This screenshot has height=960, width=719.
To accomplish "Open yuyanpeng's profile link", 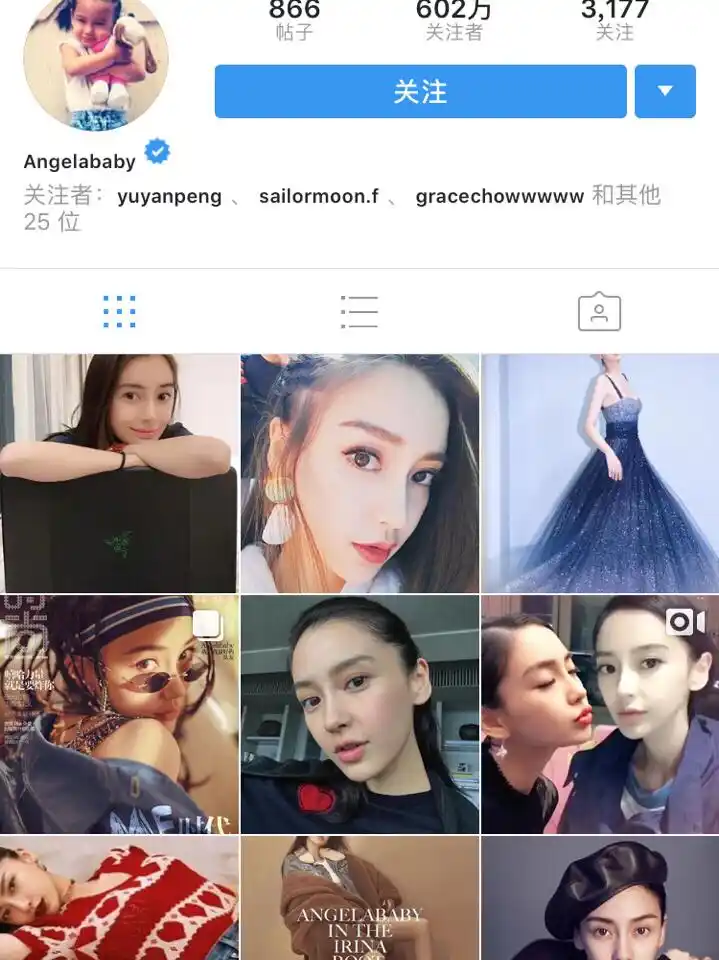I will pos(169,196).
